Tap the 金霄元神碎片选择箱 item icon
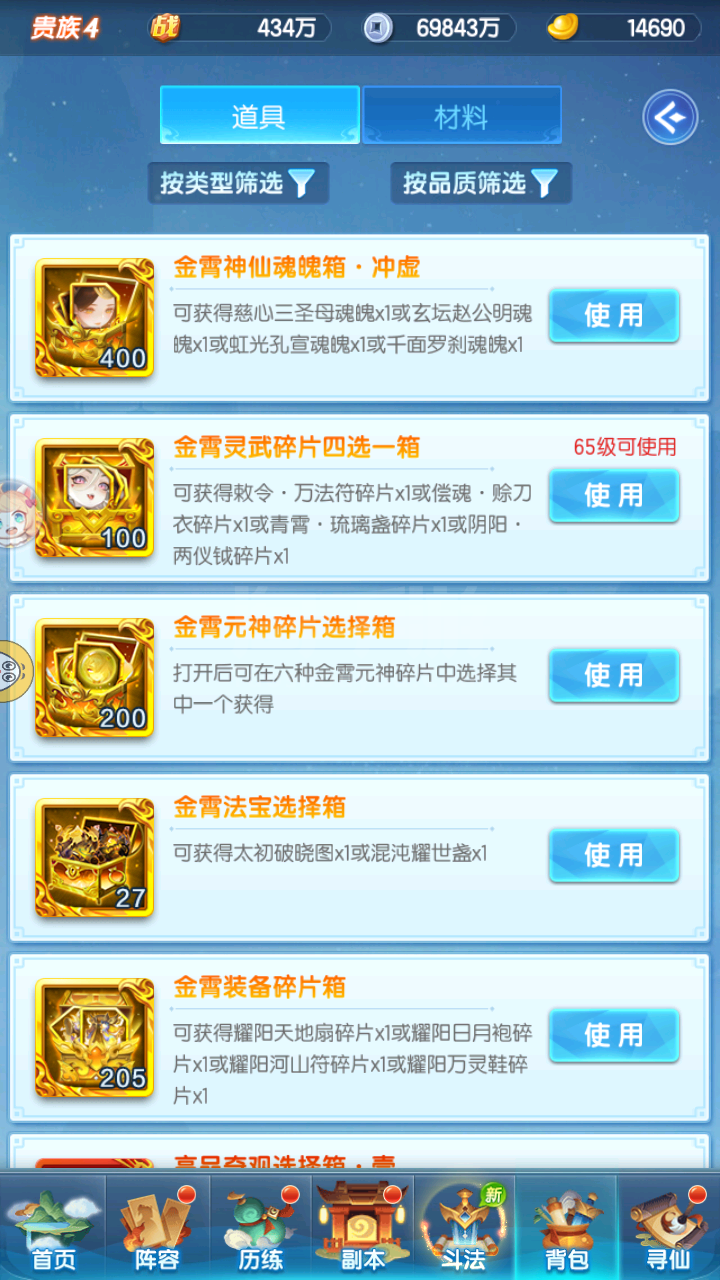 94,678
